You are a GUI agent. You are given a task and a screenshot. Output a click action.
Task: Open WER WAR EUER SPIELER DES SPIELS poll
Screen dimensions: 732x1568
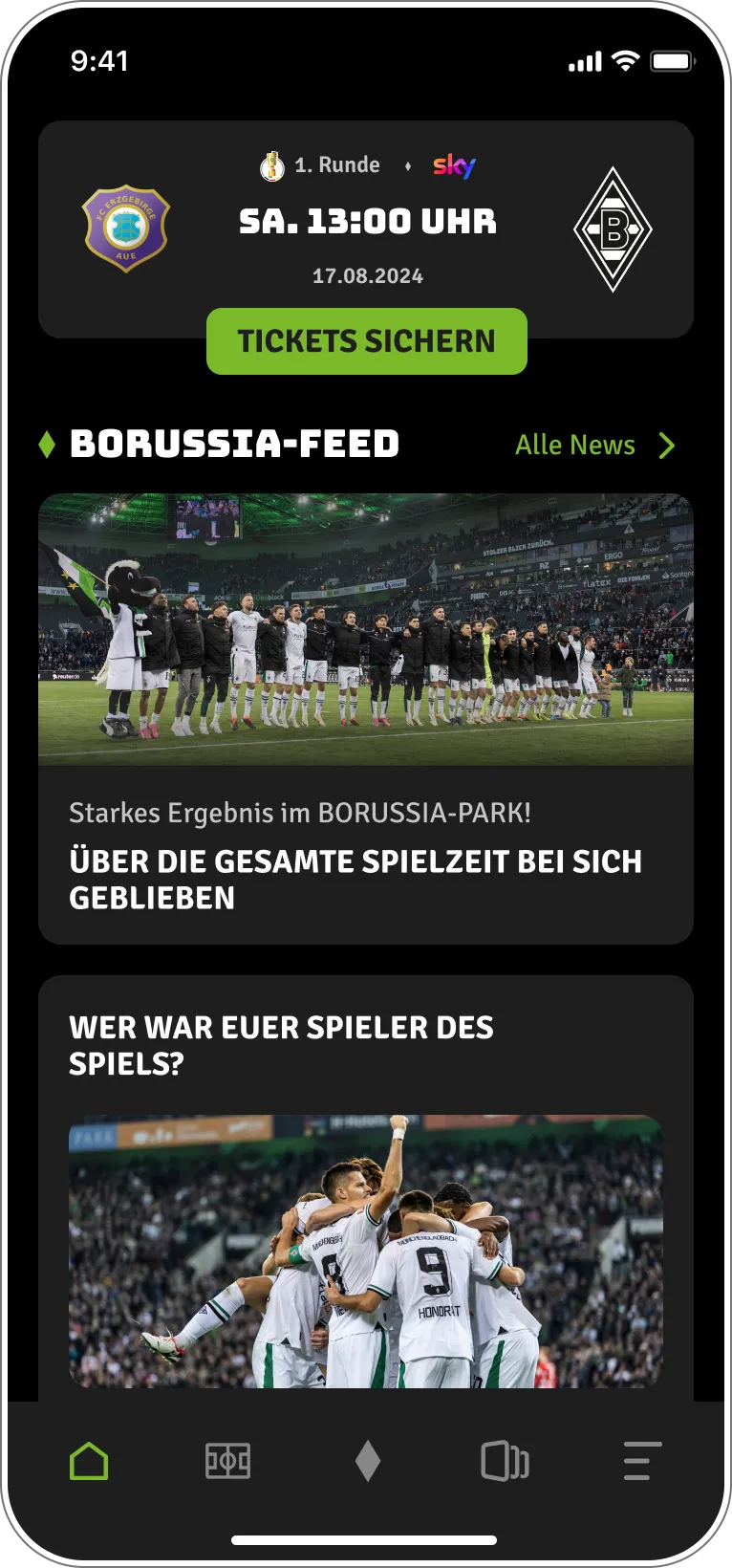[281, 1044]
